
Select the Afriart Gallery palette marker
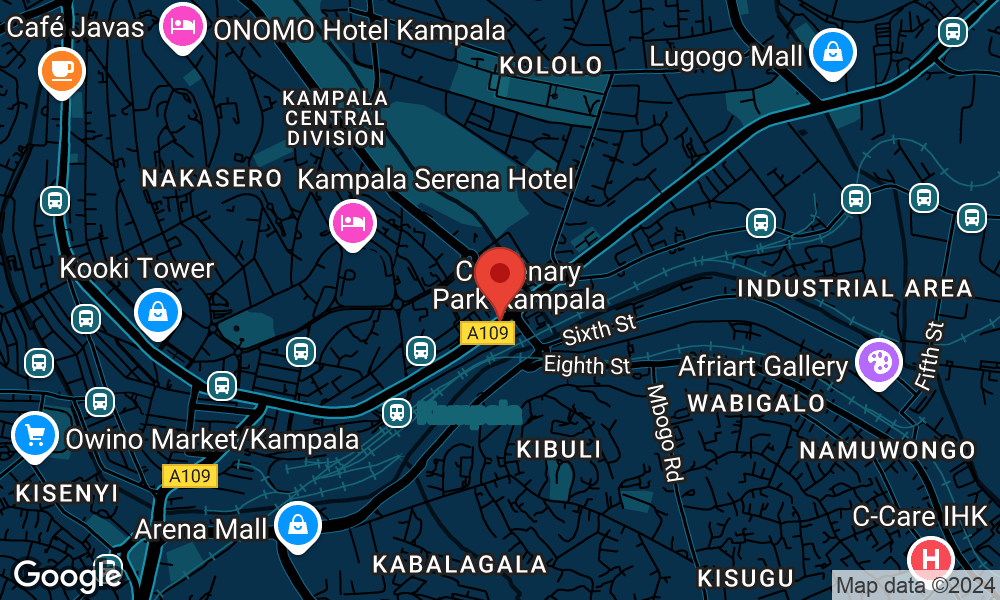click(879, 362)
